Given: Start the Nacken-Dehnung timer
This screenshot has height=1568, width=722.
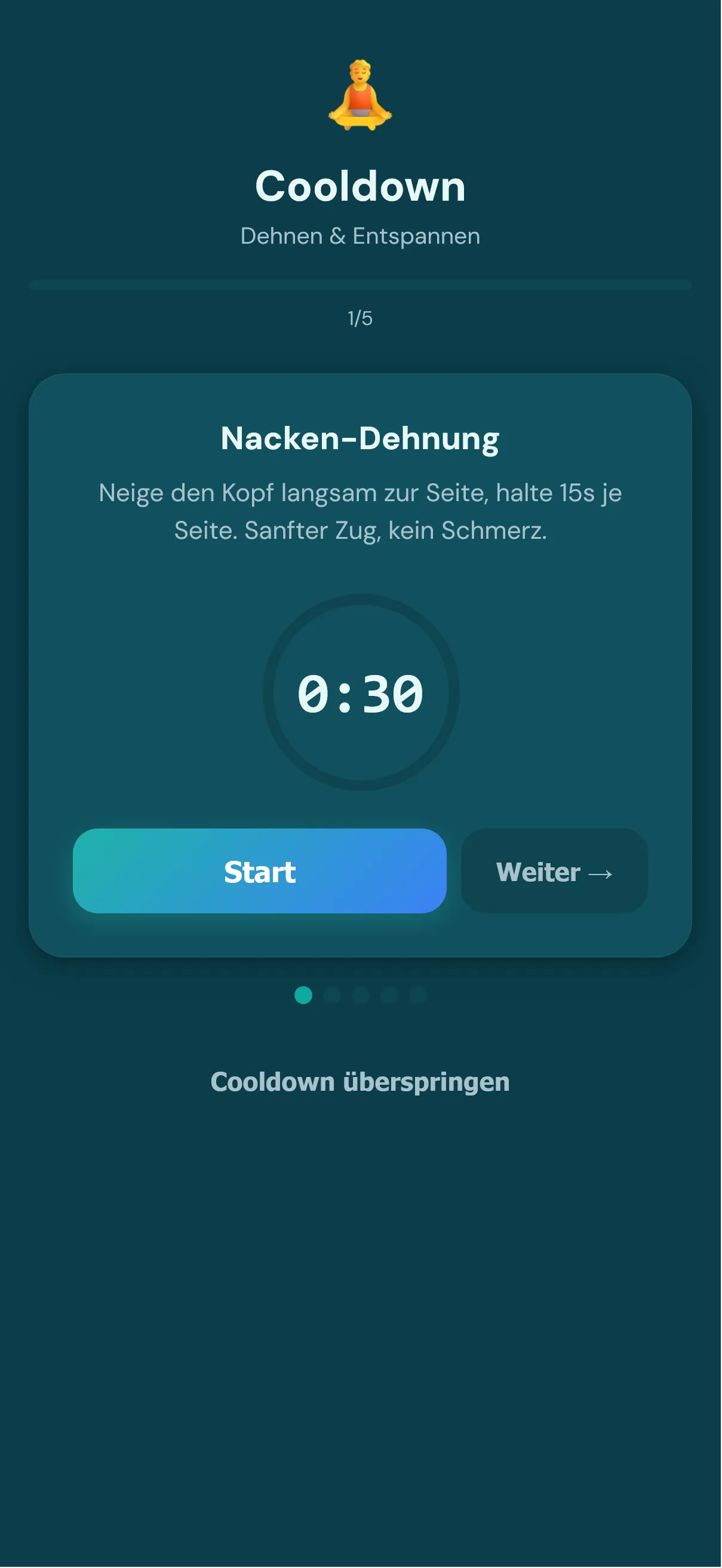Looking at the screenshot, I should (259, 871).
